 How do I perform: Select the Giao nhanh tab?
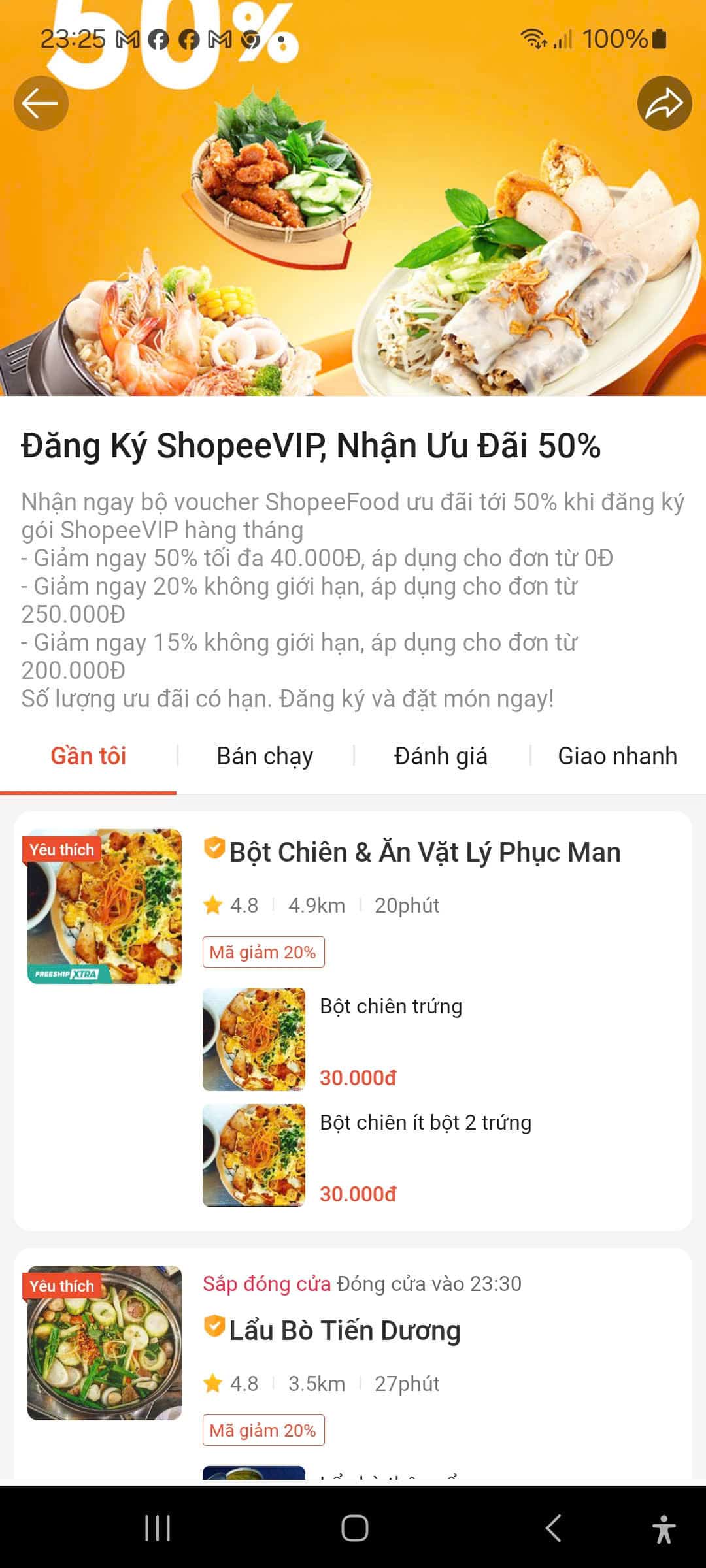pyautogui.click(x=616, y=757)
